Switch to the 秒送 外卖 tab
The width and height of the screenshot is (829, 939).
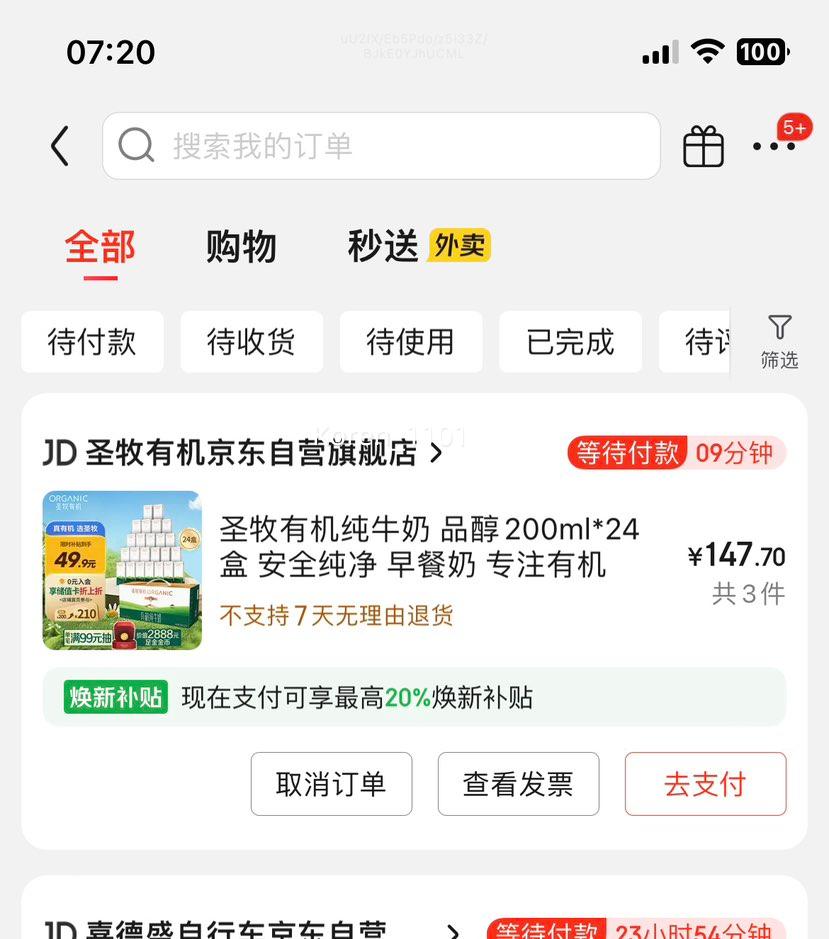418,246
